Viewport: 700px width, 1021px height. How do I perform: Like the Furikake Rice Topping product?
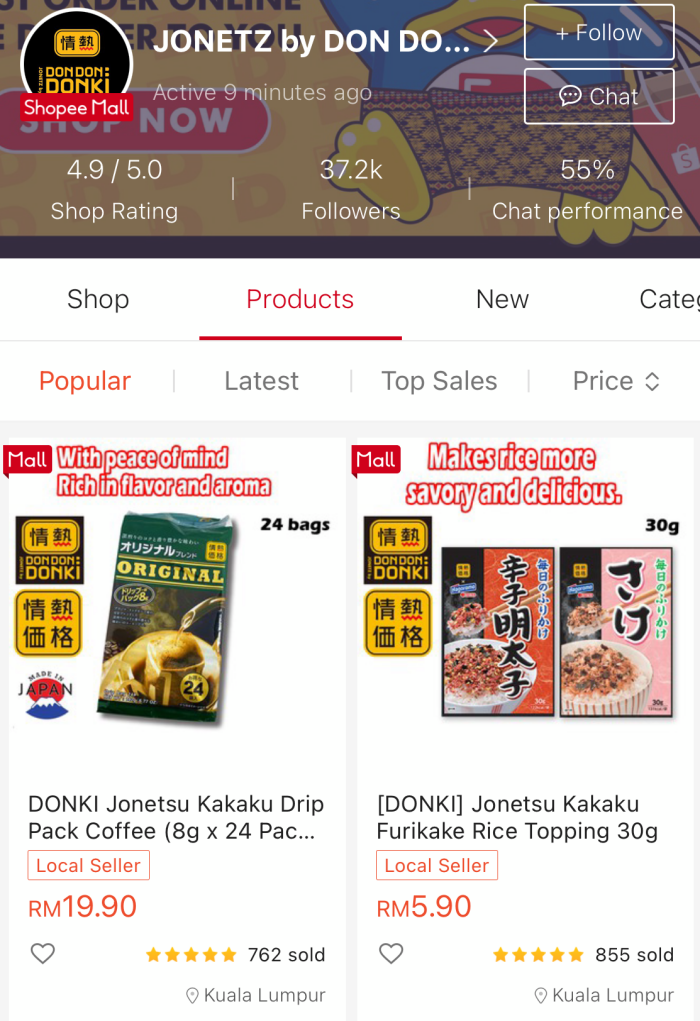(391, 954)
